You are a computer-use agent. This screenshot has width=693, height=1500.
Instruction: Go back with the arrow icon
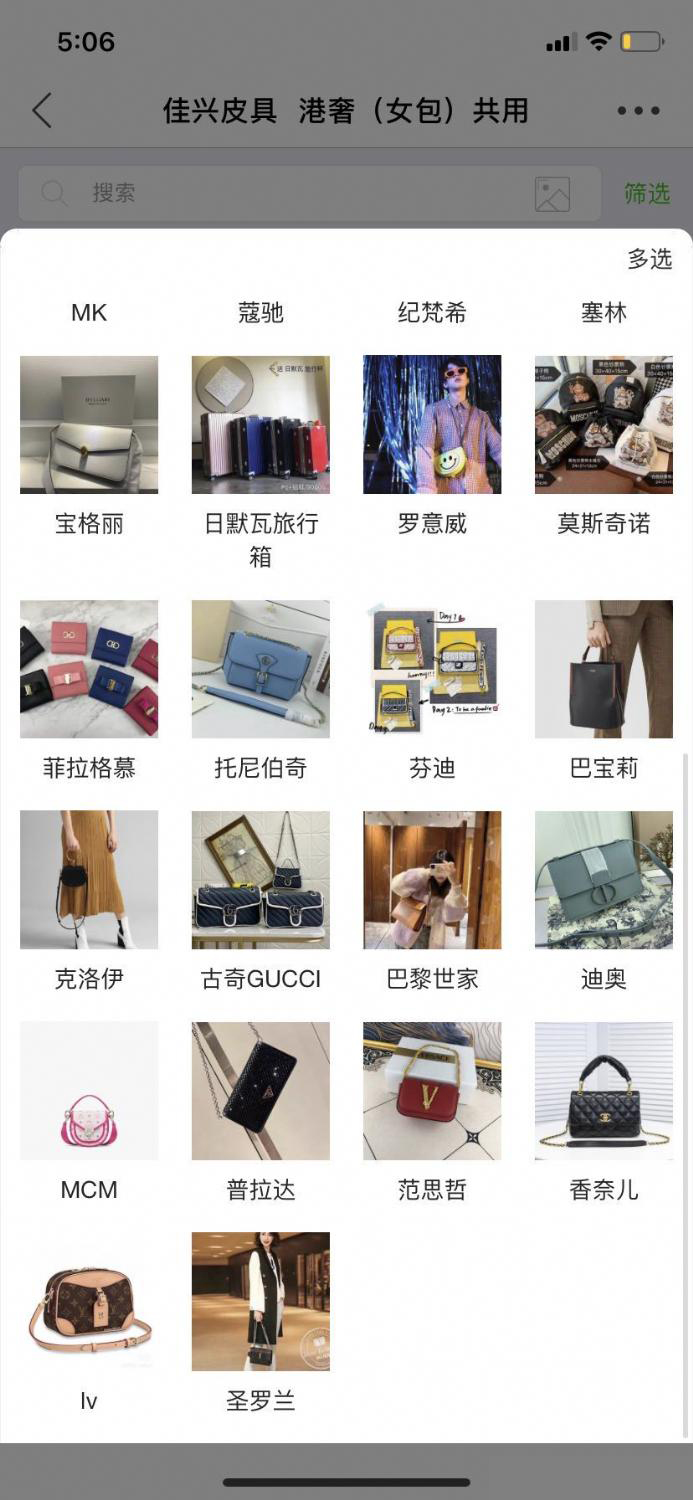point(42,111)
